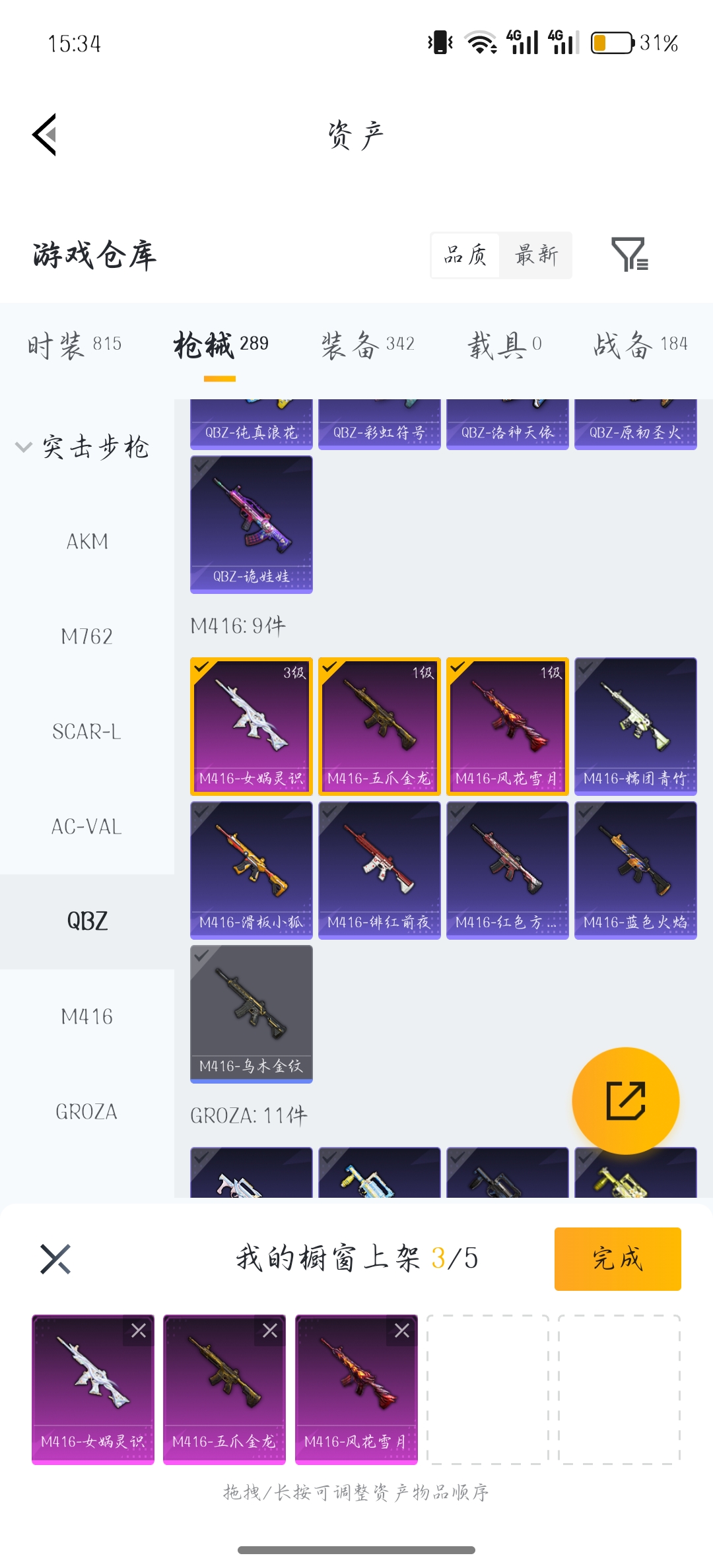Image resolution: width=713 pixels, height=1568 pixels.
Task: Jump to AKM in the side list
Action: pyautogui.click(x=87, y=542)
